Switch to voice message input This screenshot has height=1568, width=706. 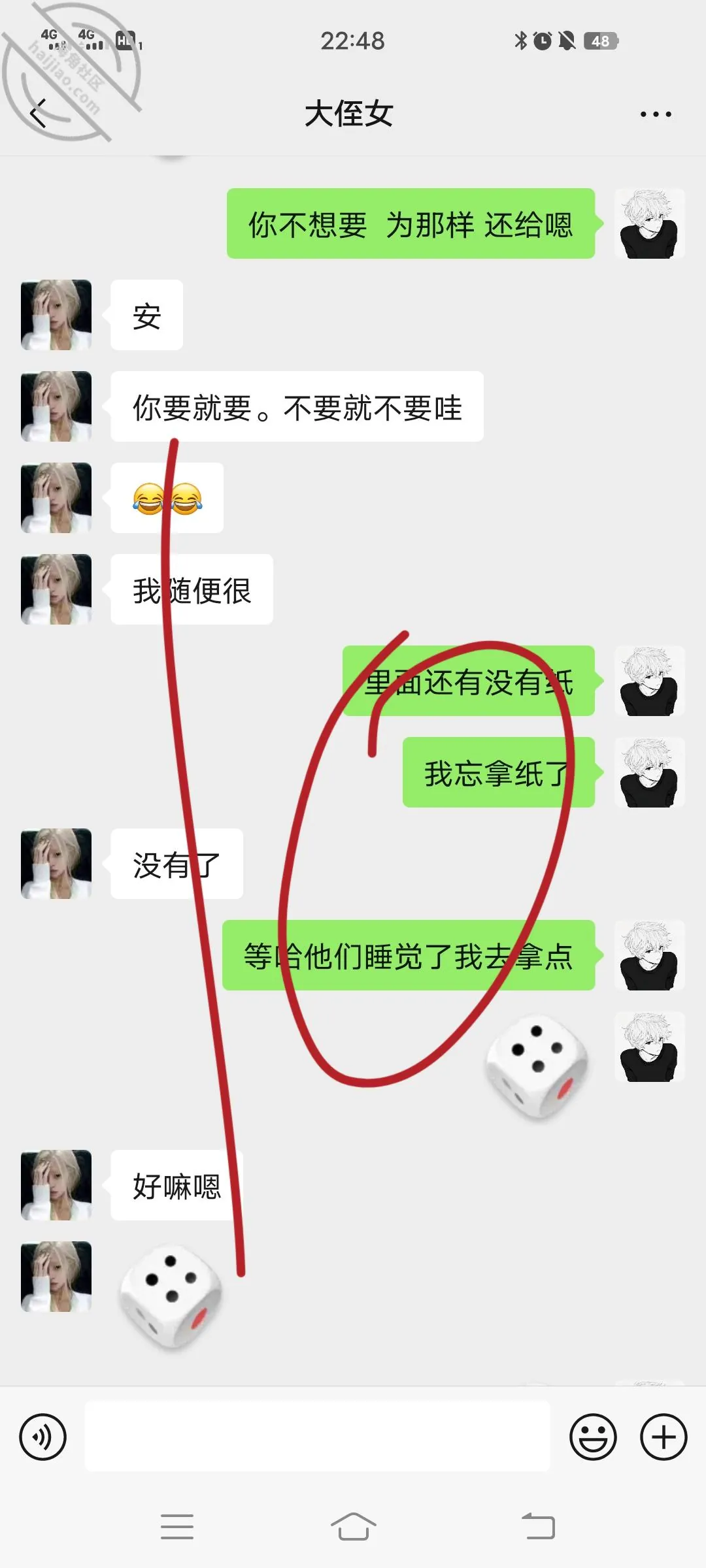coord(43,1437)
